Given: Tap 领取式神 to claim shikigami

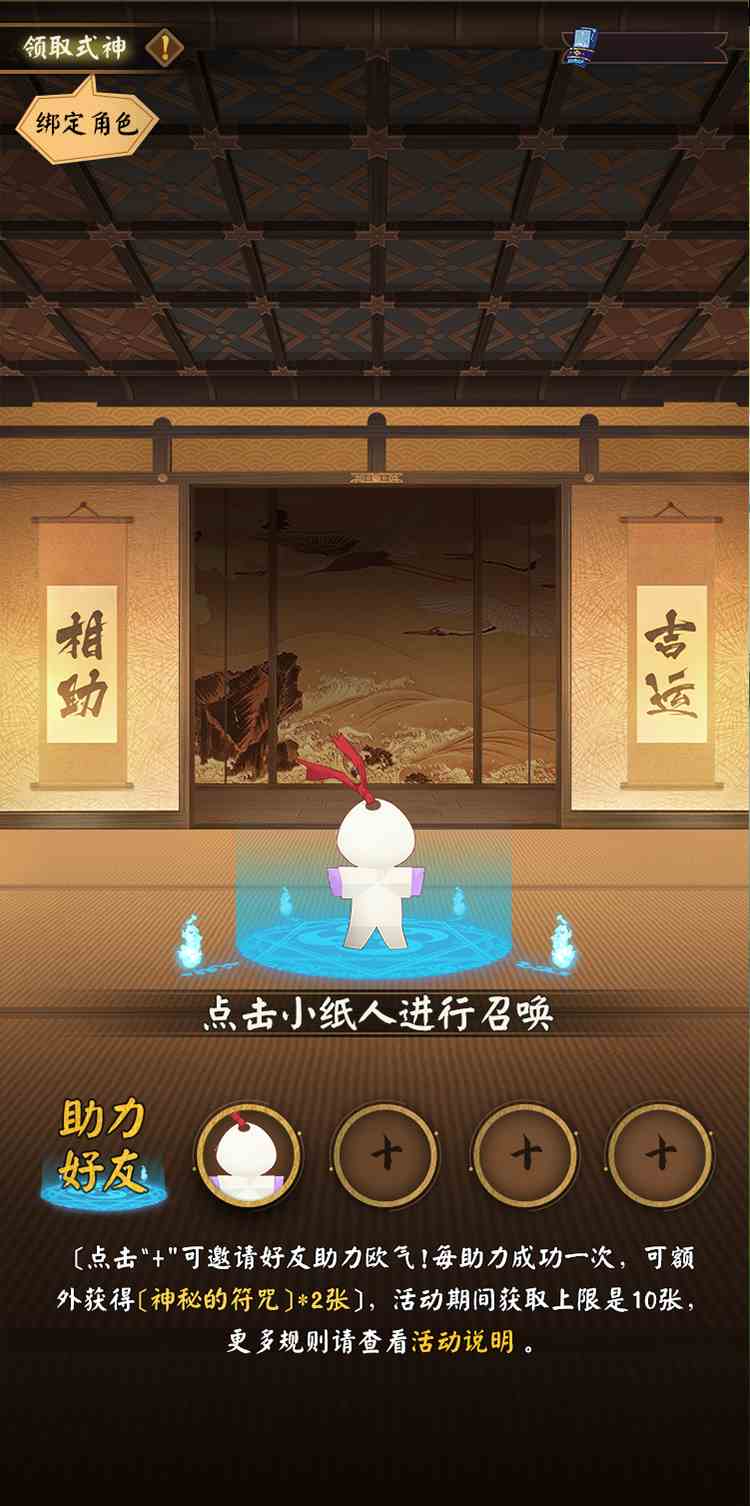Looking at the screenshot, I should coord(75,47).
